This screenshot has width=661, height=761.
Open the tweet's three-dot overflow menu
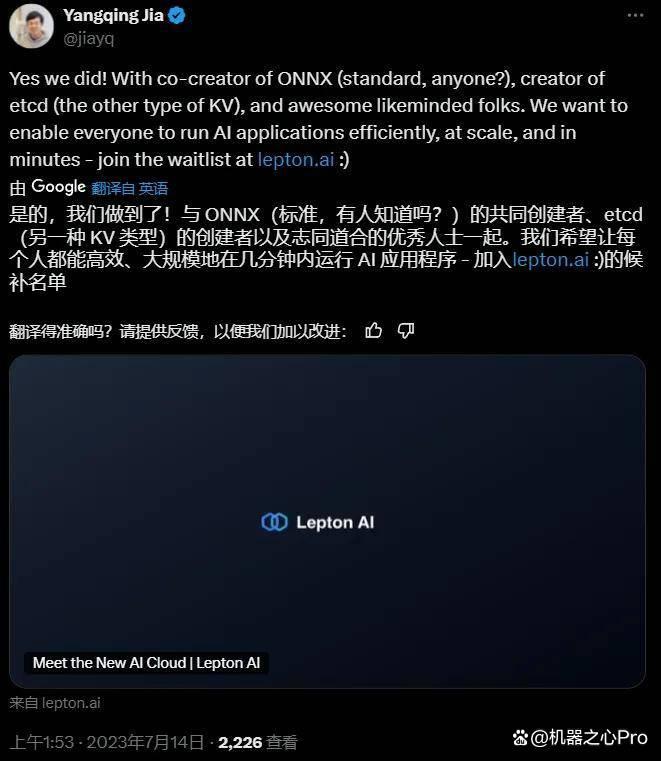pos(635,16)
